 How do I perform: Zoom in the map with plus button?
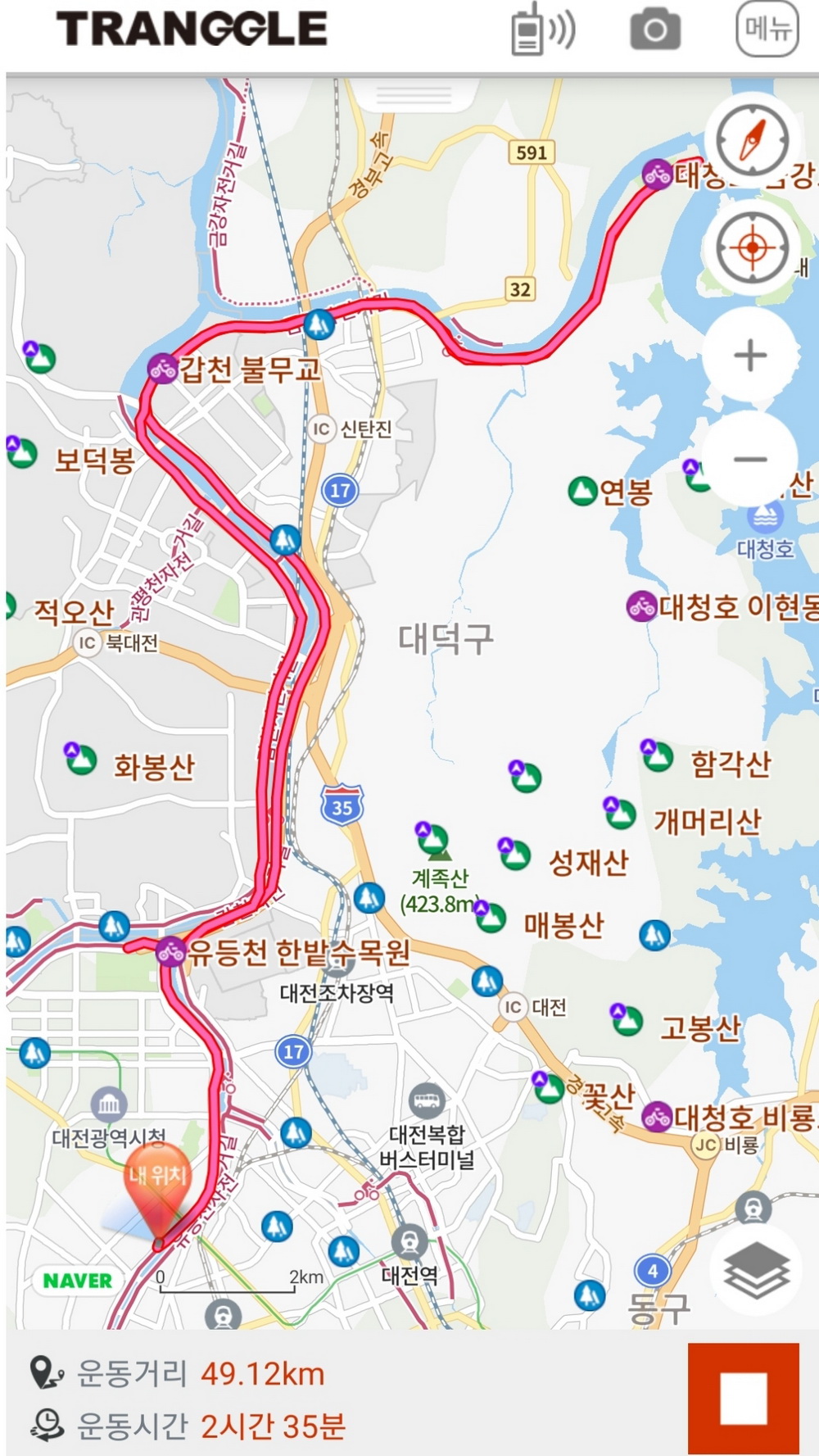click(750, 355)
